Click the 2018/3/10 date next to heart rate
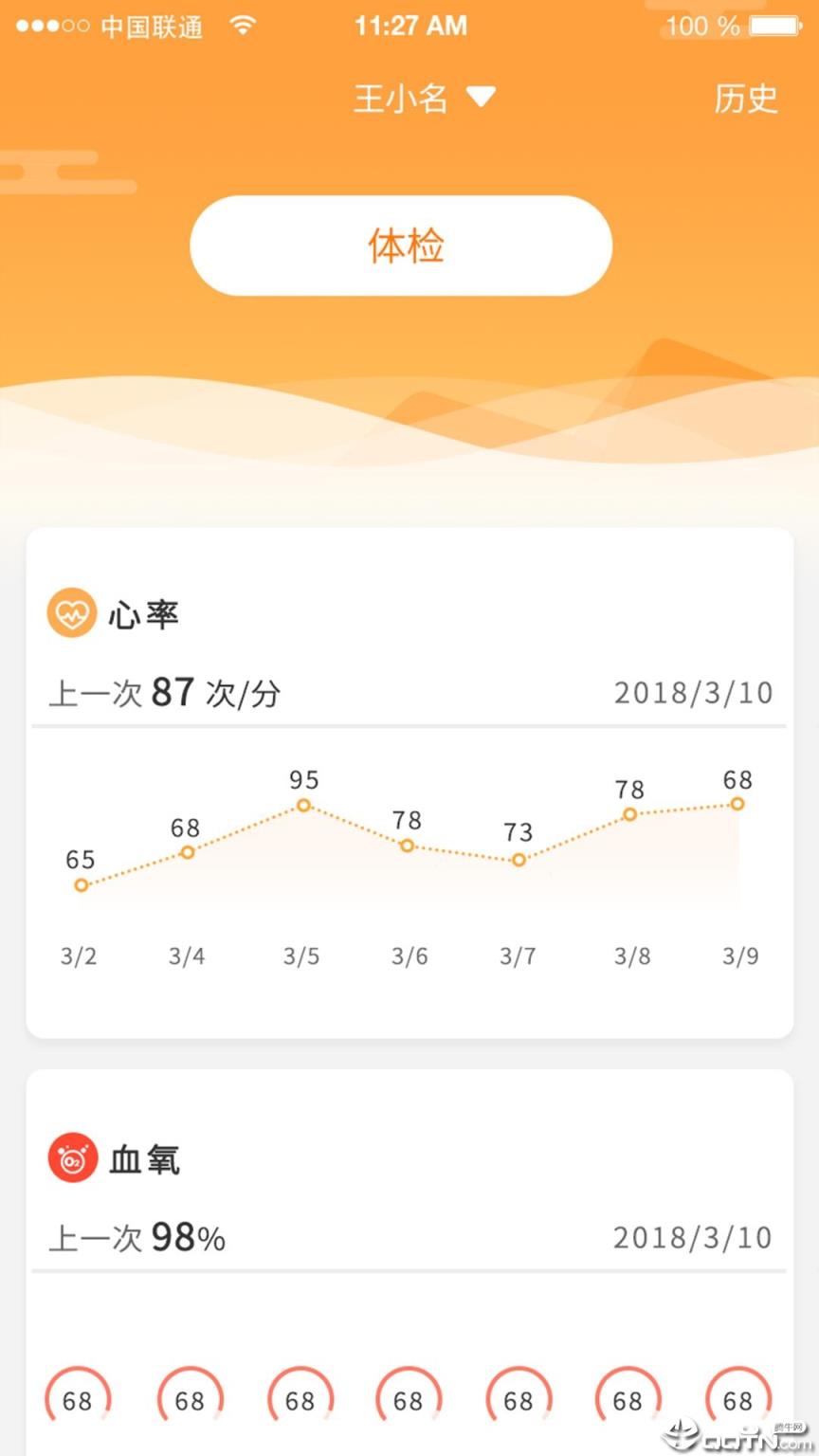This screenshot has height=1456, width=819. tap(693, 693)
